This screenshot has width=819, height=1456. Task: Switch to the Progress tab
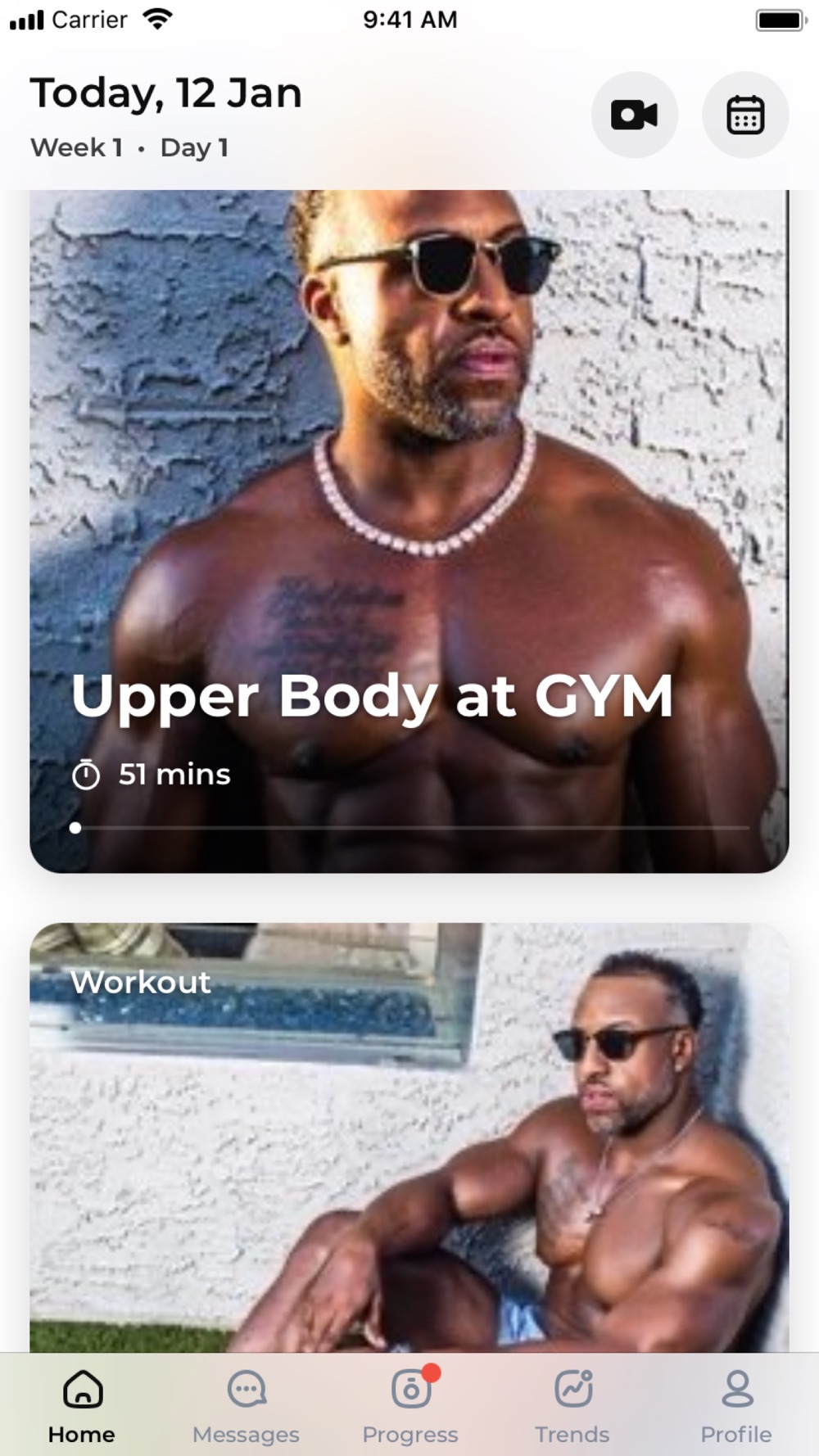click(410, 1405)
